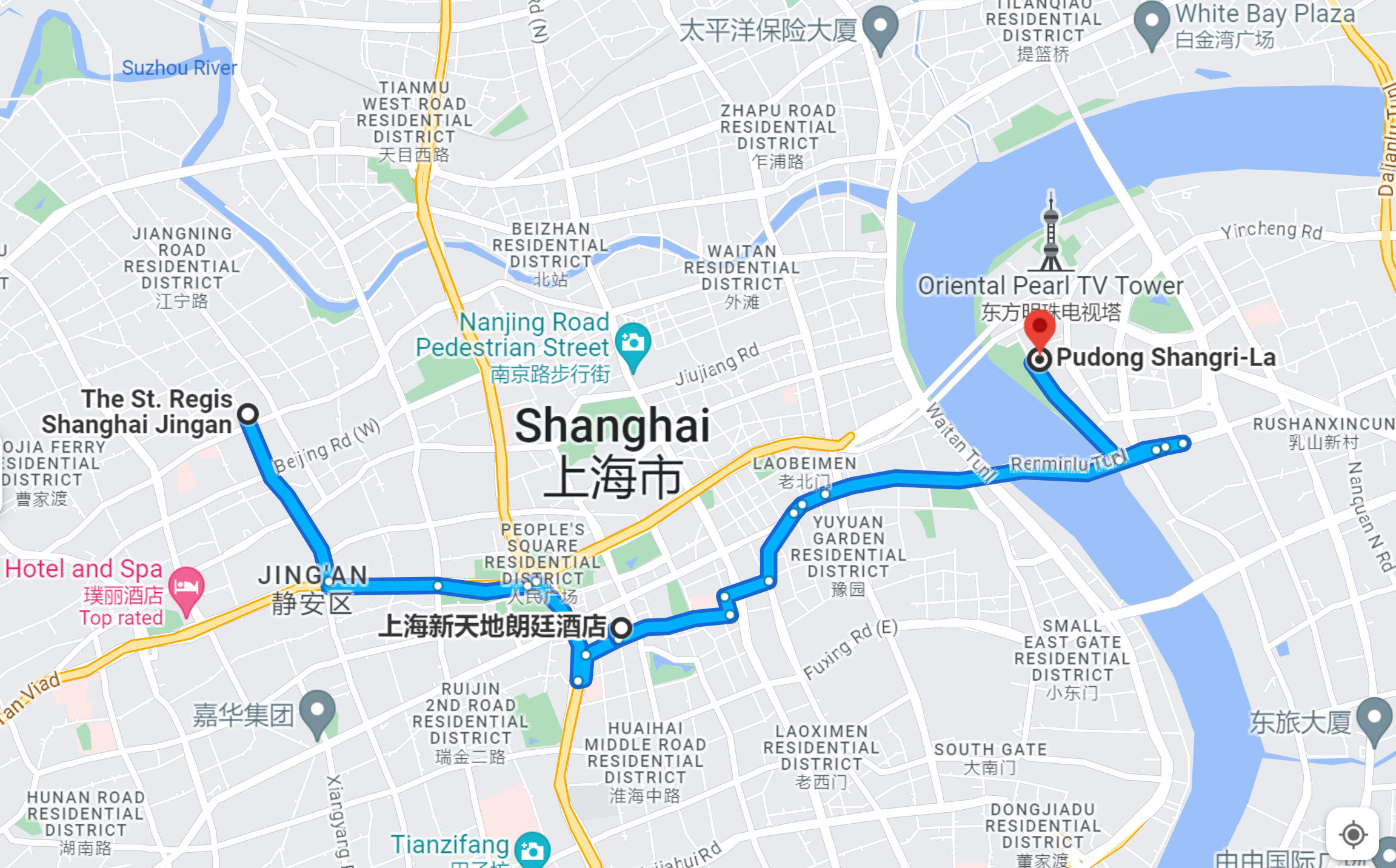Open the 太平洋保险大厦 place pin
Screen dimensions: 1396x868
click(x=880, y=28)
